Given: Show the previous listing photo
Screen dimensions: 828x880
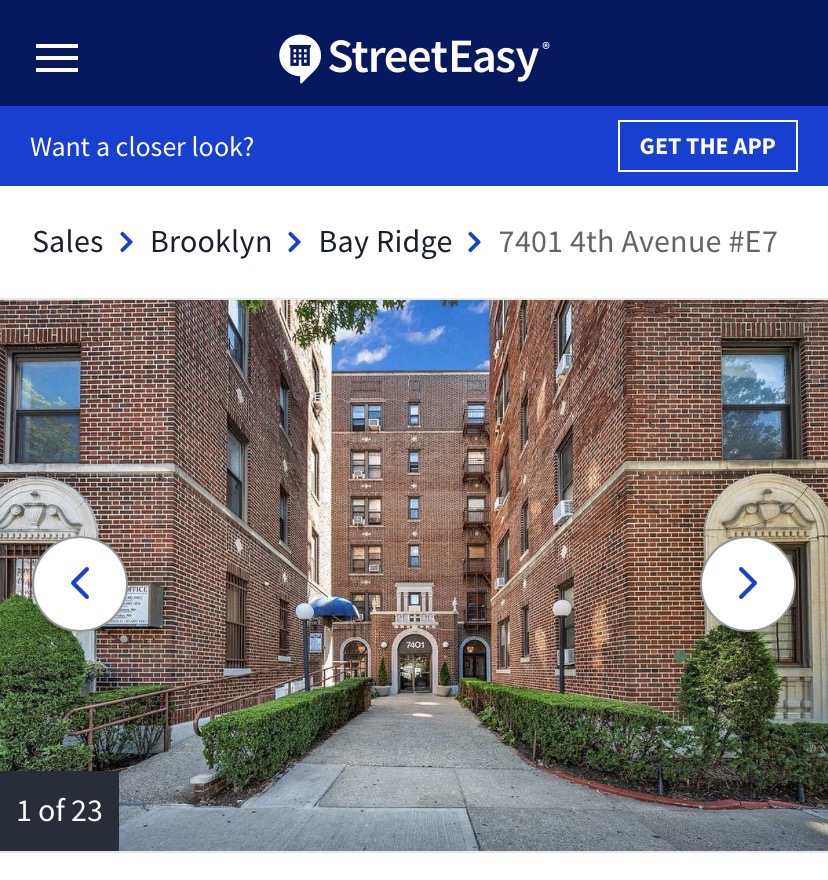Looking at the screenshot, I should coord(80,584).
